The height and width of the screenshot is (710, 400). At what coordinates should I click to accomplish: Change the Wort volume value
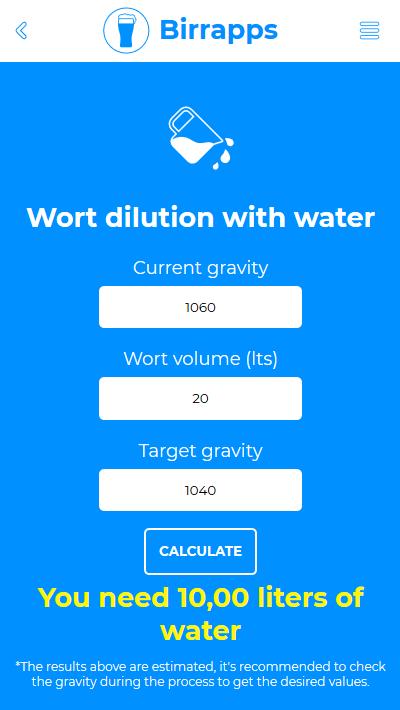click(x=200, y=398)
